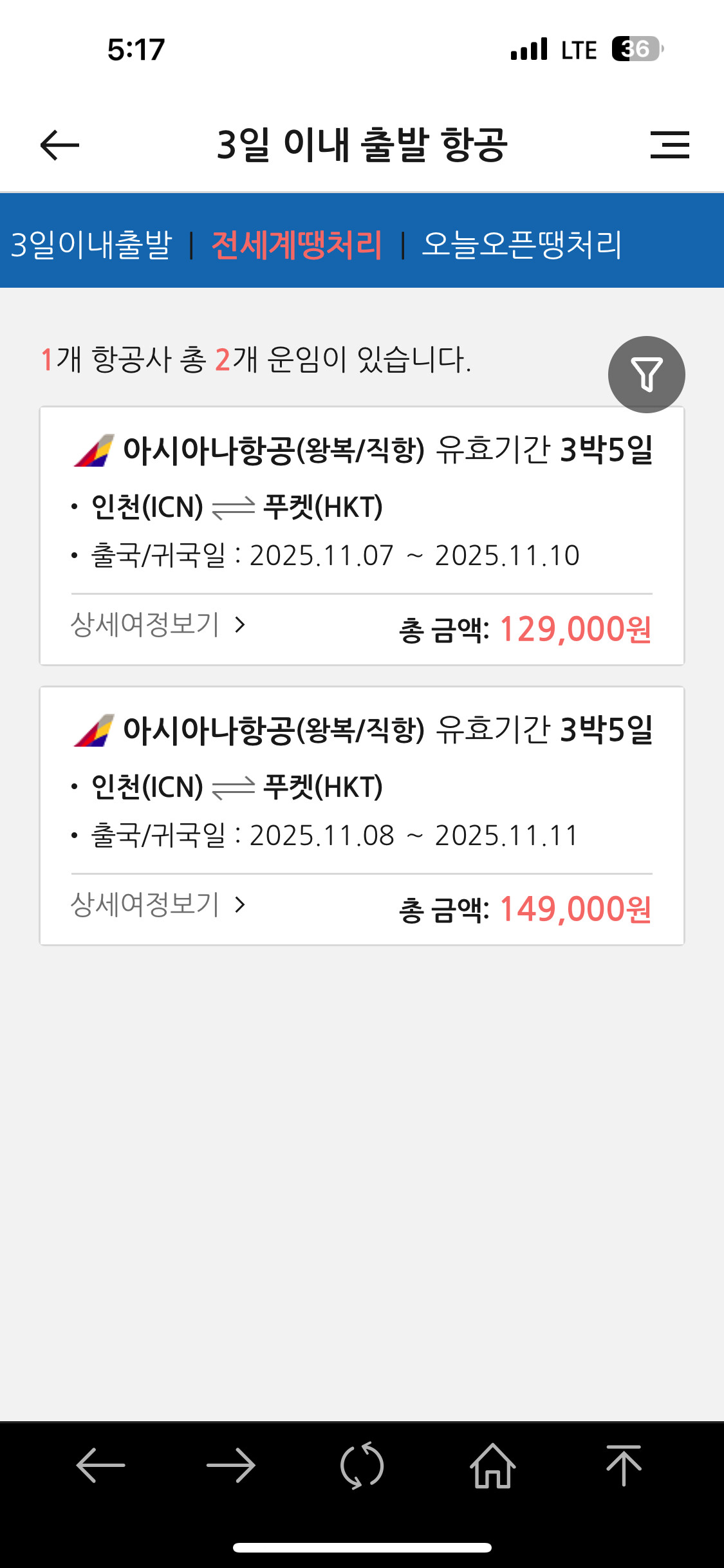View 상세여정보기 for the 11.08 departure
The width and height of the screenshot is (724, 1568).
(158, 904)
